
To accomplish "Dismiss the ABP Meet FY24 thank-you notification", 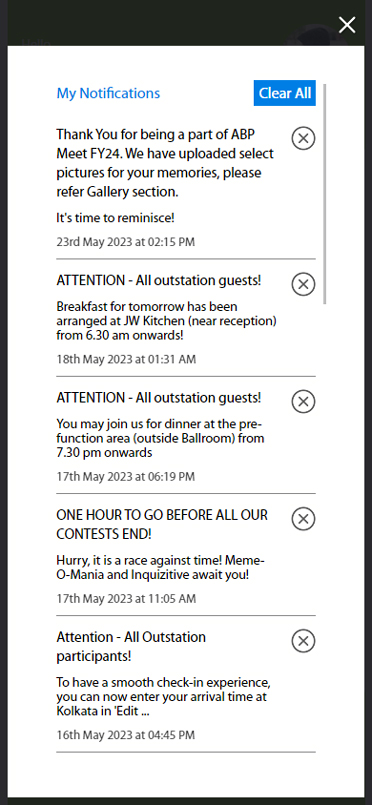I will [x=303, y=138].
